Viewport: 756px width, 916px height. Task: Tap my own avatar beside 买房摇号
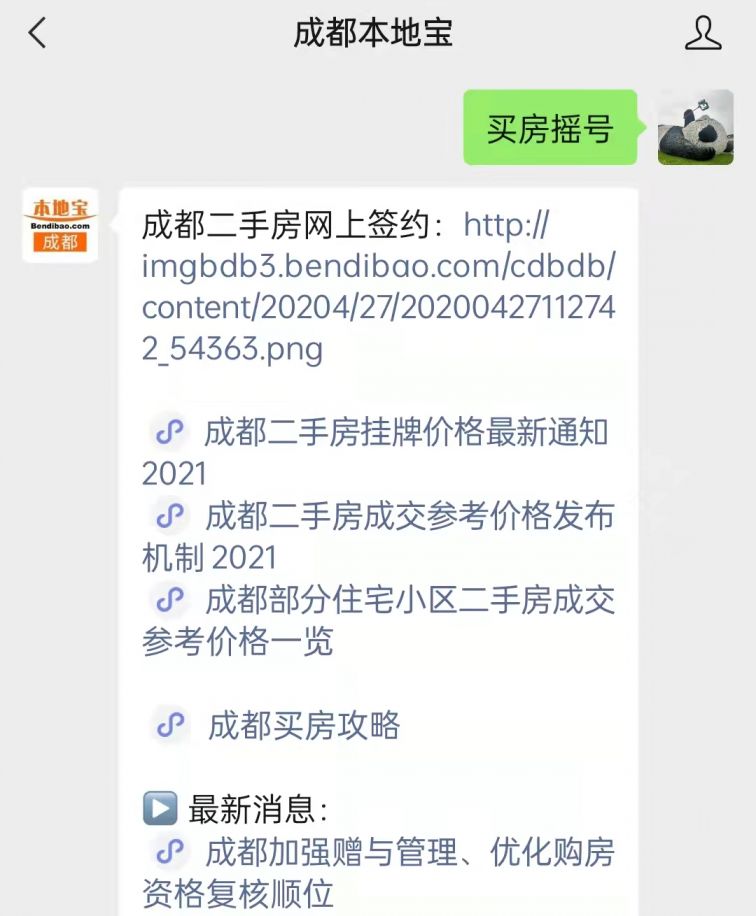pyautogui.click(x=695, y=128)
